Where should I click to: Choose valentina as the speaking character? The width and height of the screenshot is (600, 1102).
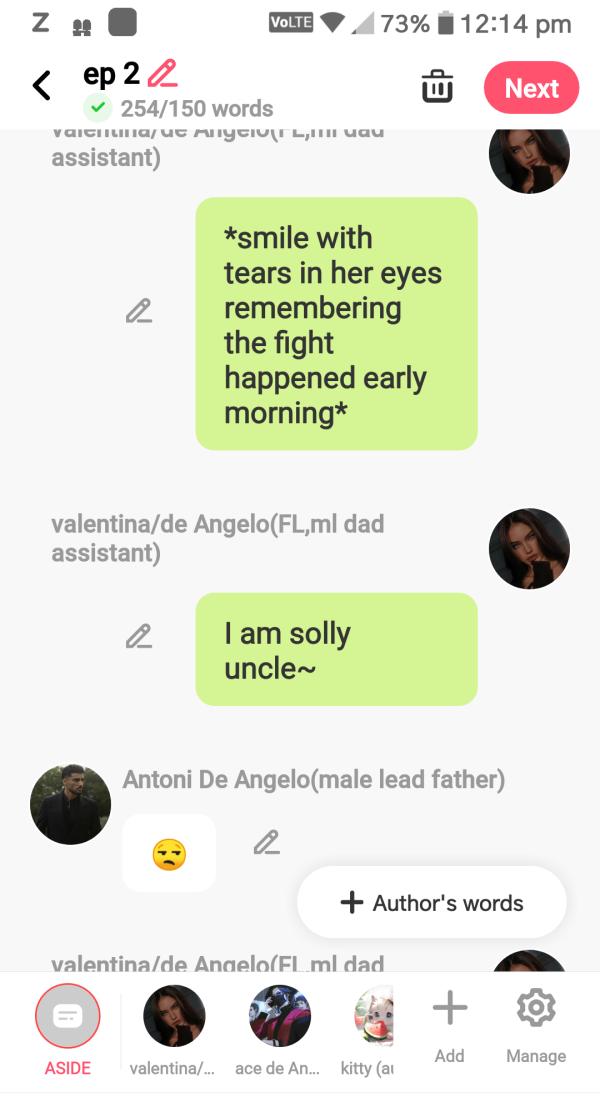[x=174, y=1028]
